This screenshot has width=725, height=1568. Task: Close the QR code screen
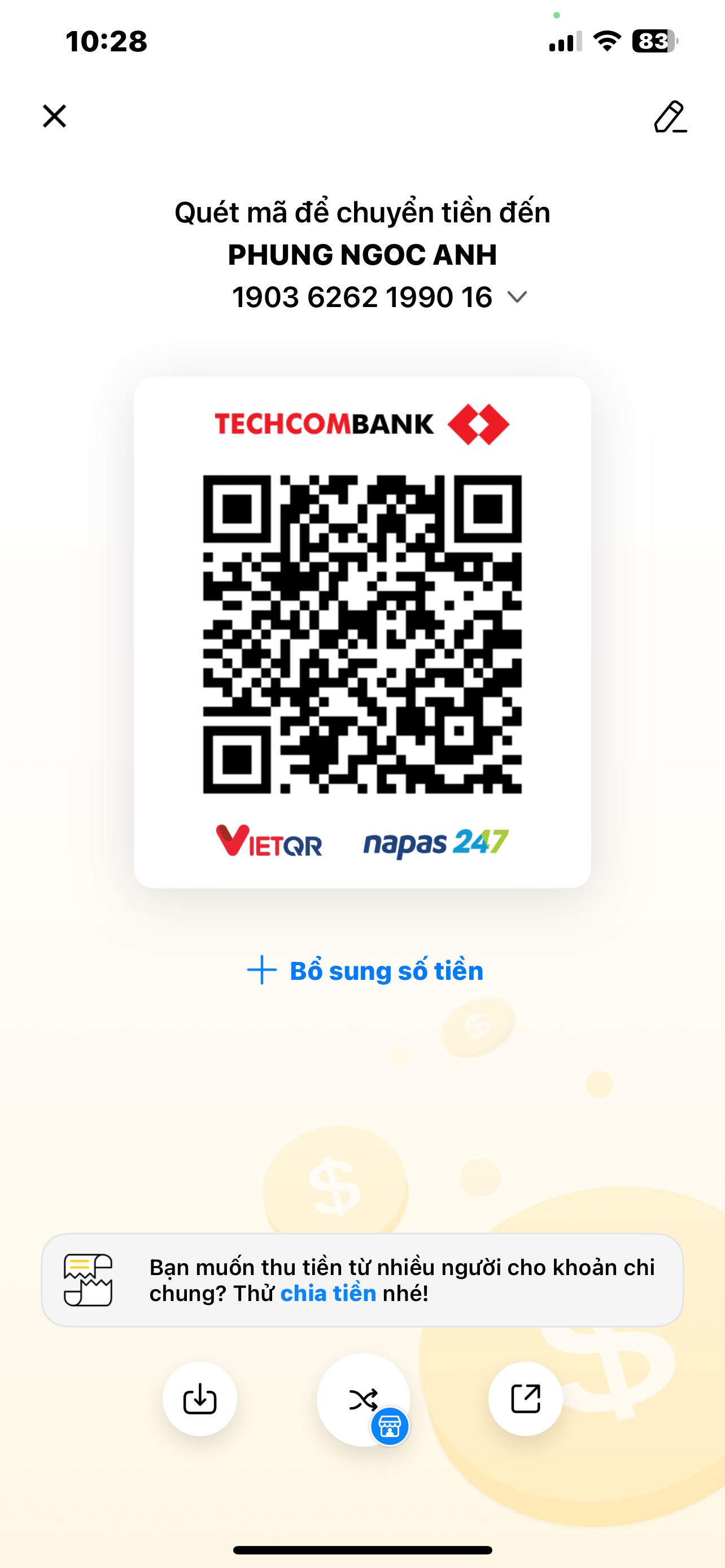54,116
